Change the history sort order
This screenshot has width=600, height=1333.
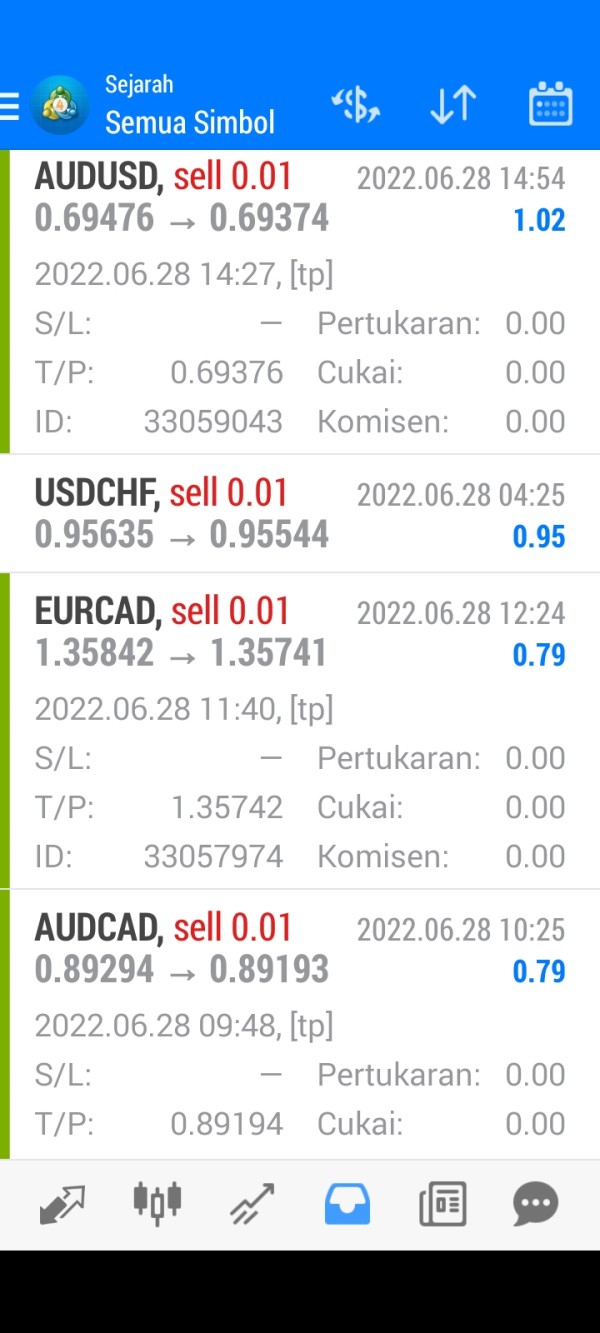[x=453, y=105]
